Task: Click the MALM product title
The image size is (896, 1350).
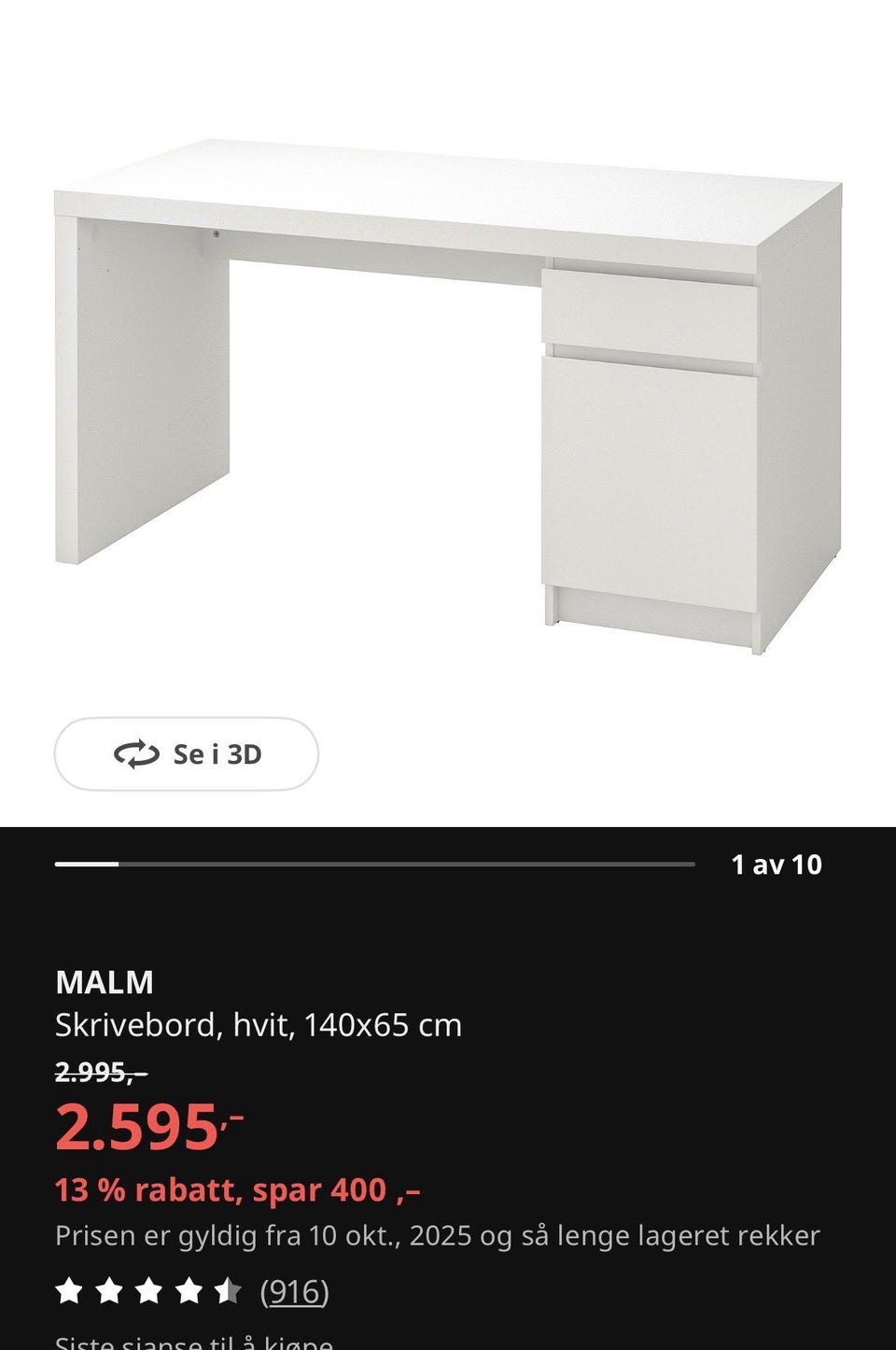Action: (x=105, y=983)
